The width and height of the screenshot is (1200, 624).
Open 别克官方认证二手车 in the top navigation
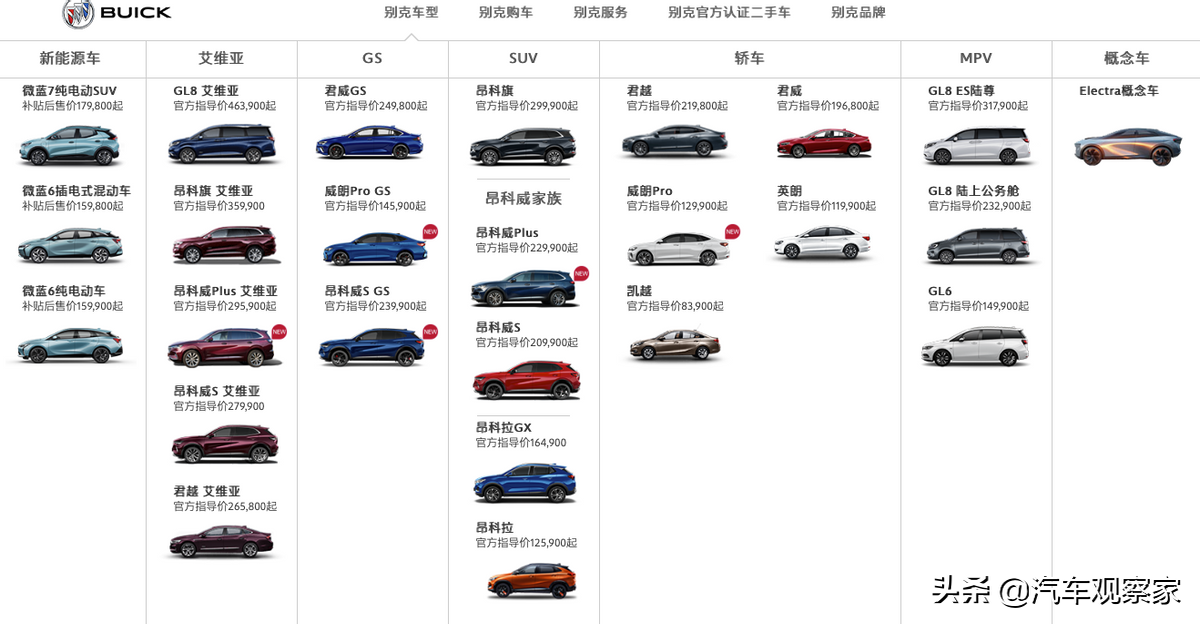(729, 13)
